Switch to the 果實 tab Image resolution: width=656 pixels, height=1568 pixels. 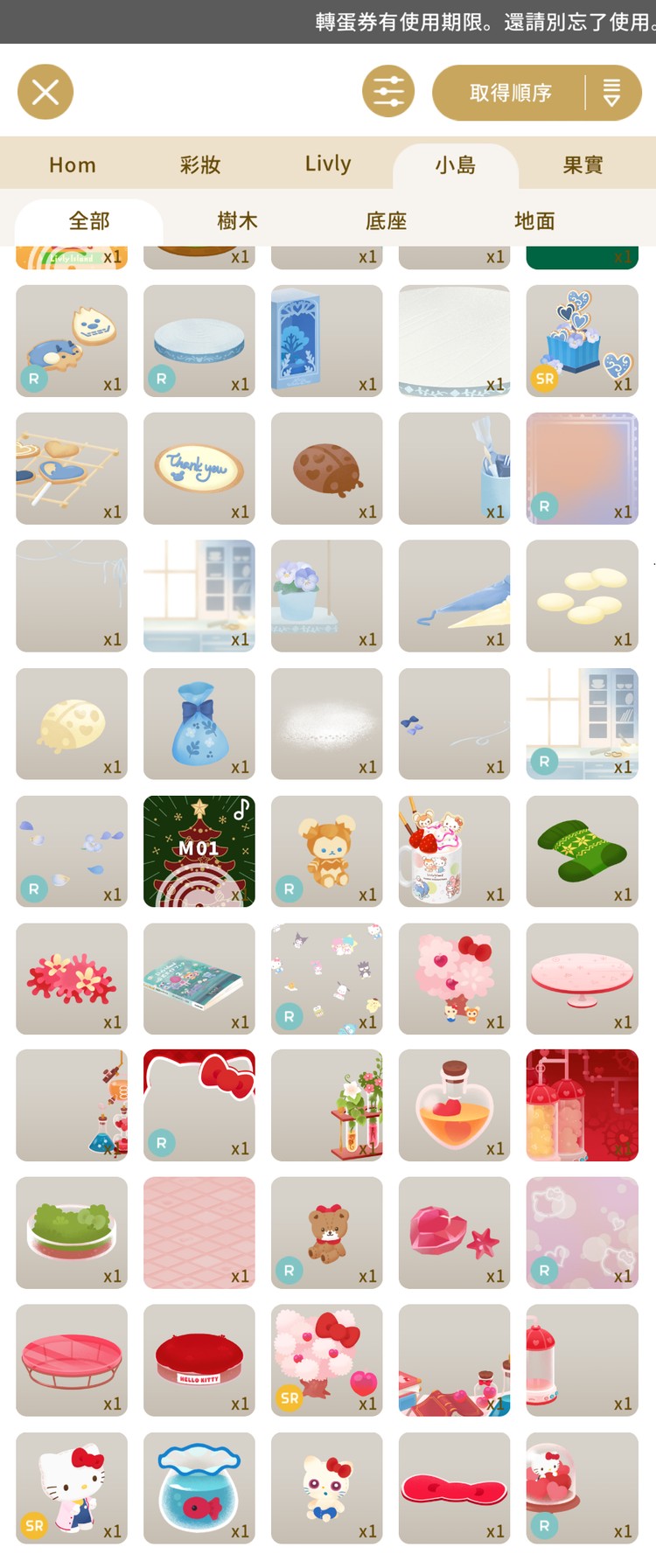coord(583,164)
